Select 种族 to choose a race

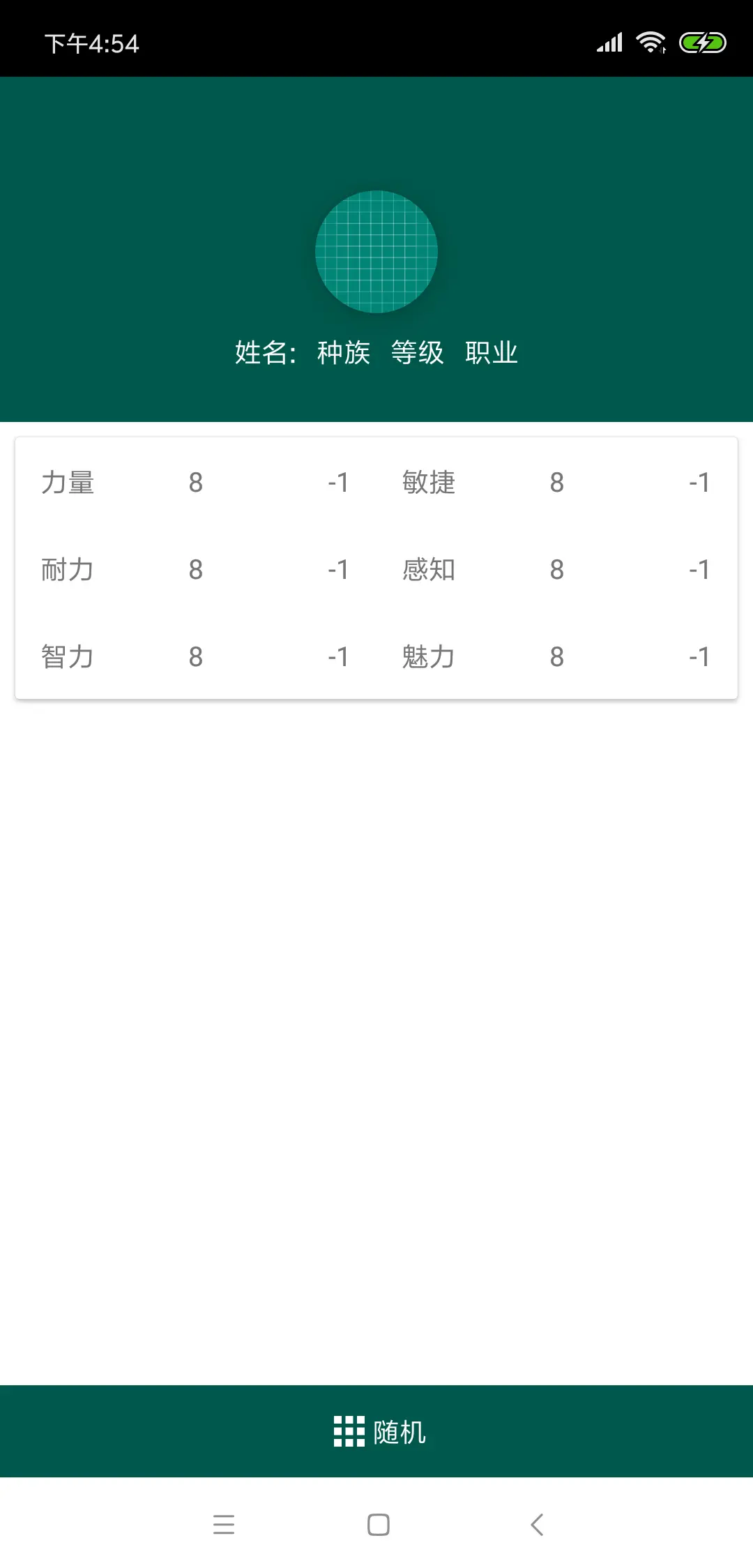[344, 353]
